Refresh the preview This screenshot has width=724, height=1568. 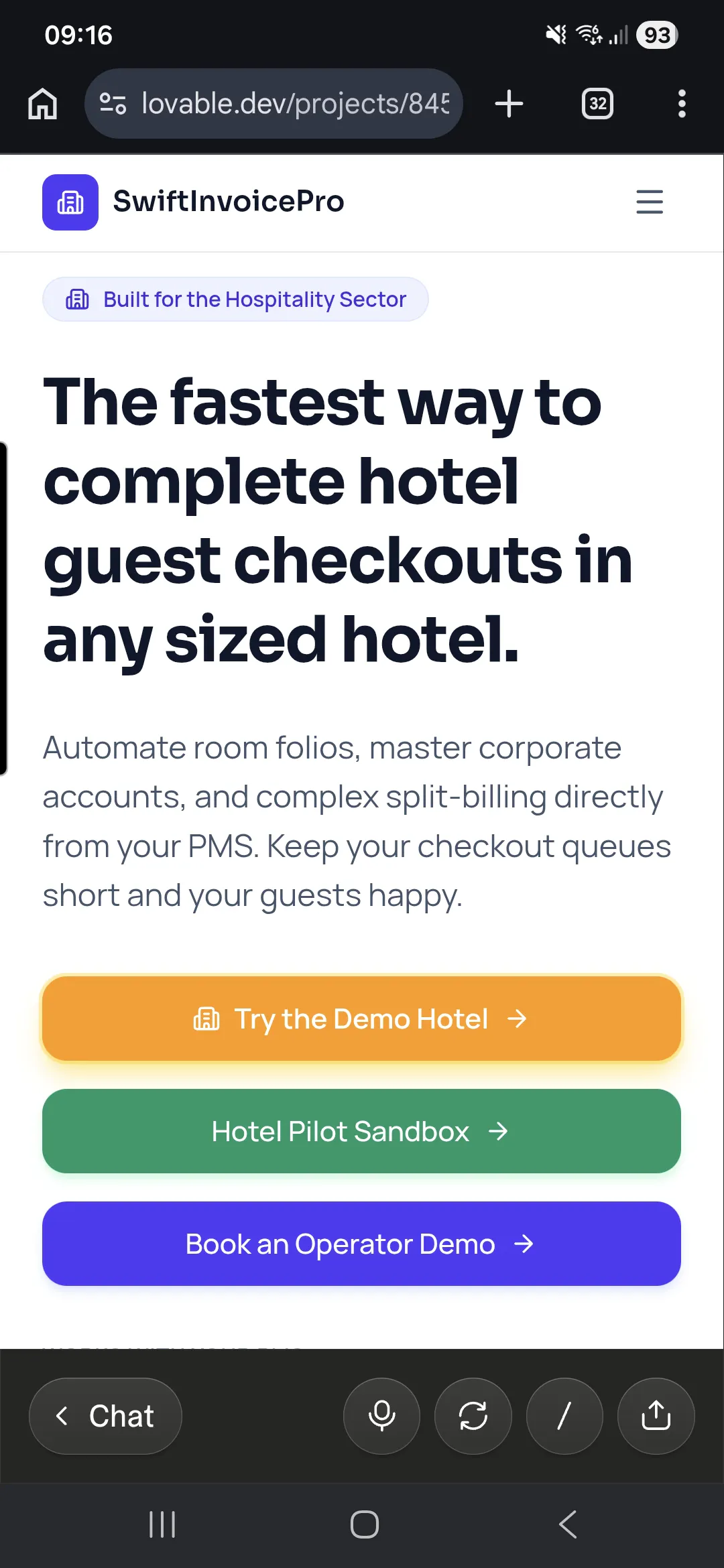[473, 1416]
